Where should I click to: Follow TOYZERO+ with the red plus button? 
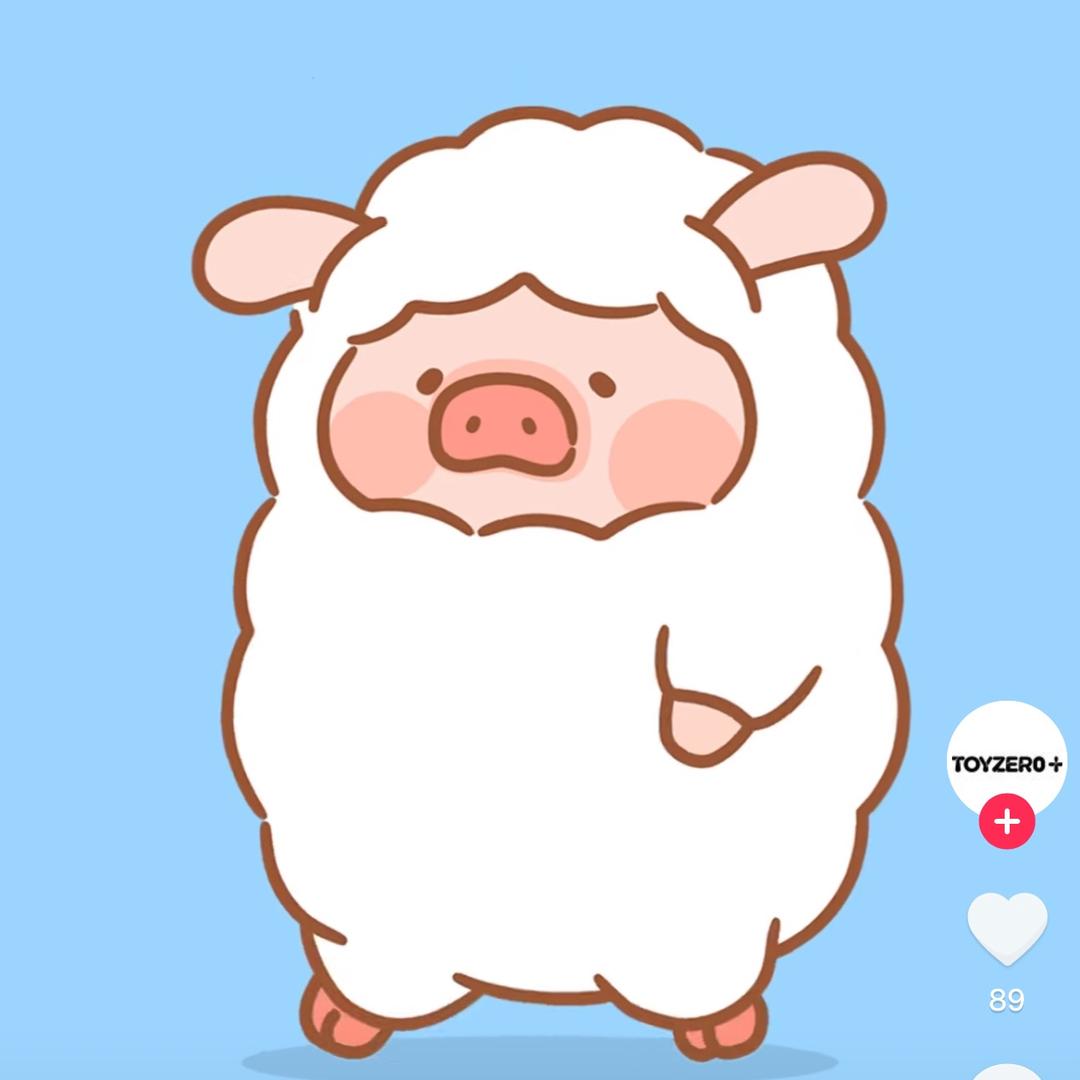1007,822
